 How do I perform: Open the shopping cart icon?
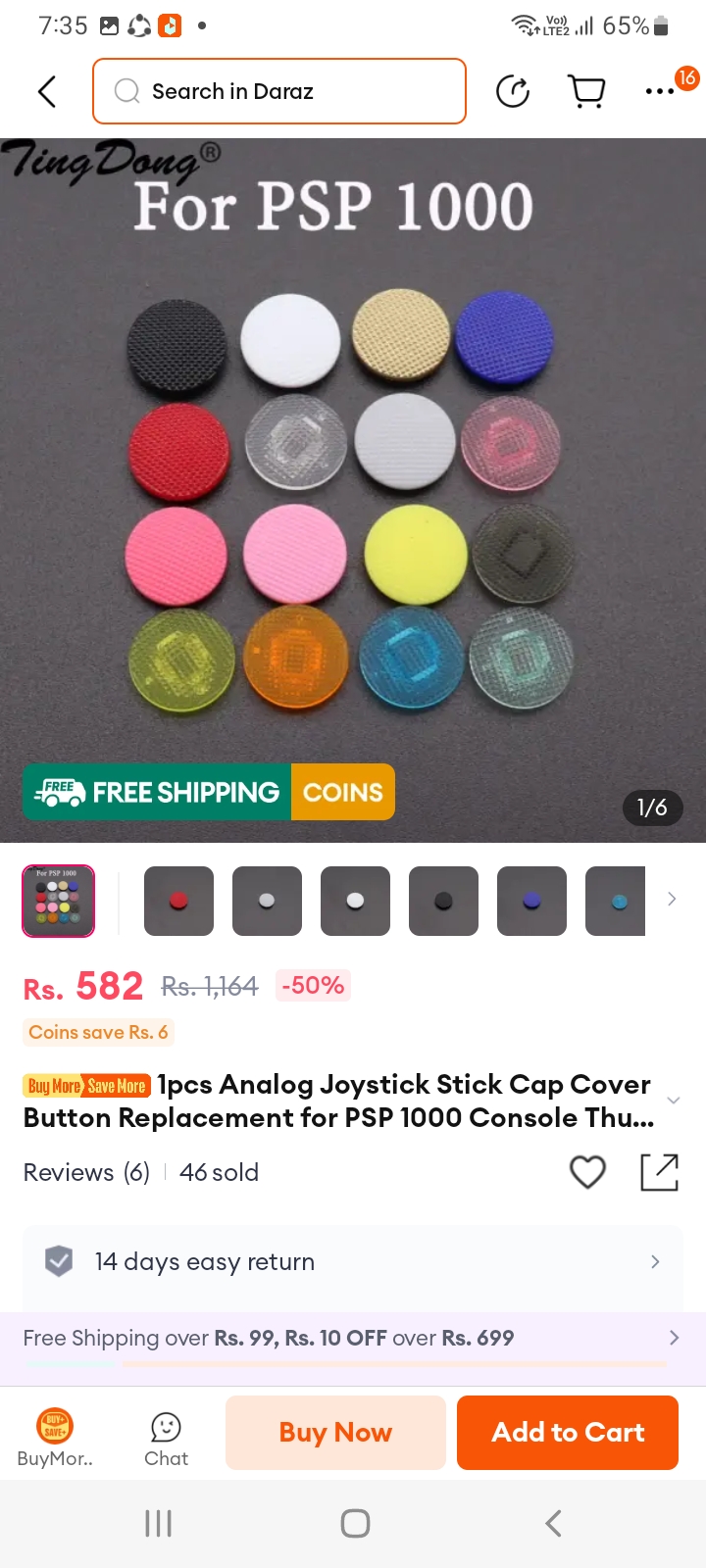pos(586,91)
